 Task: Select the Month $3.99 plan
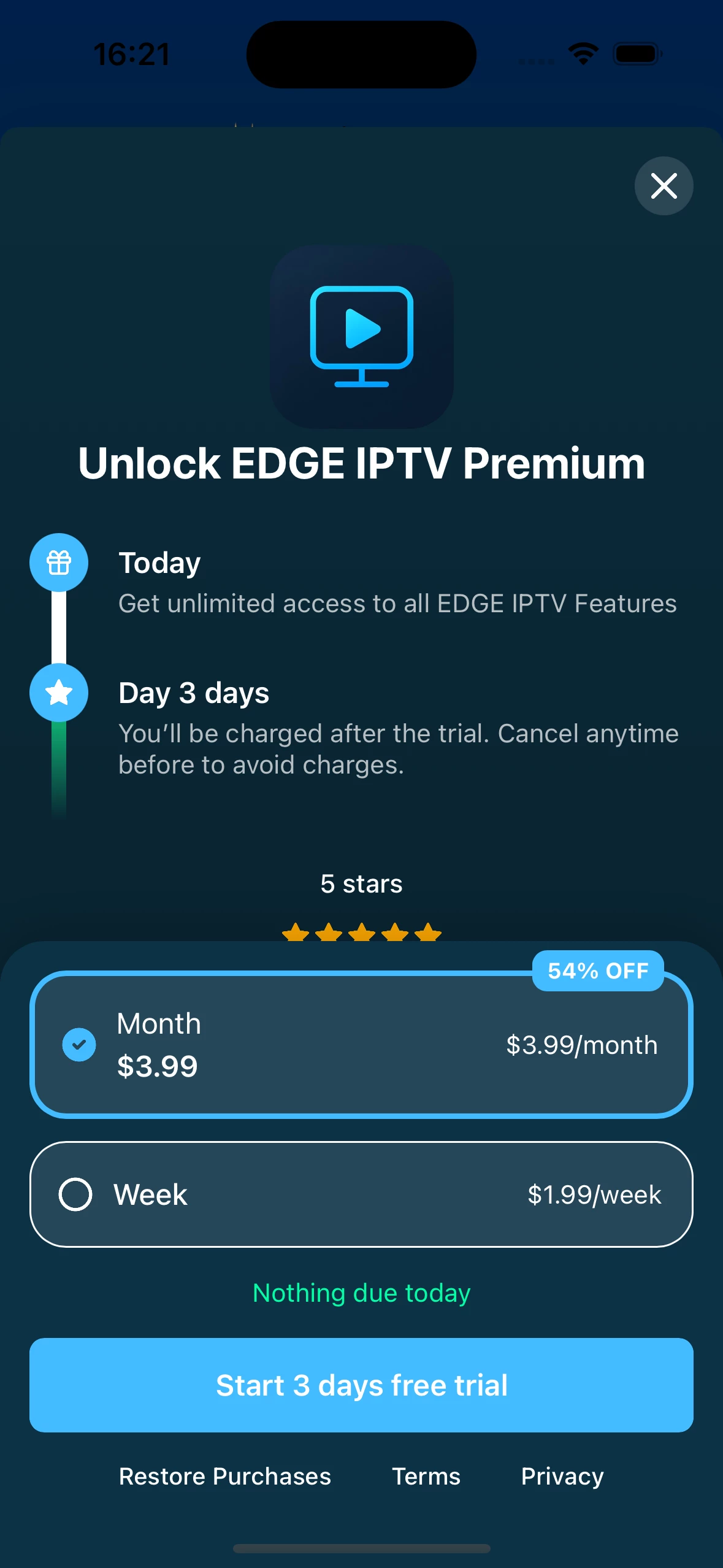(x=361, y=1045)
